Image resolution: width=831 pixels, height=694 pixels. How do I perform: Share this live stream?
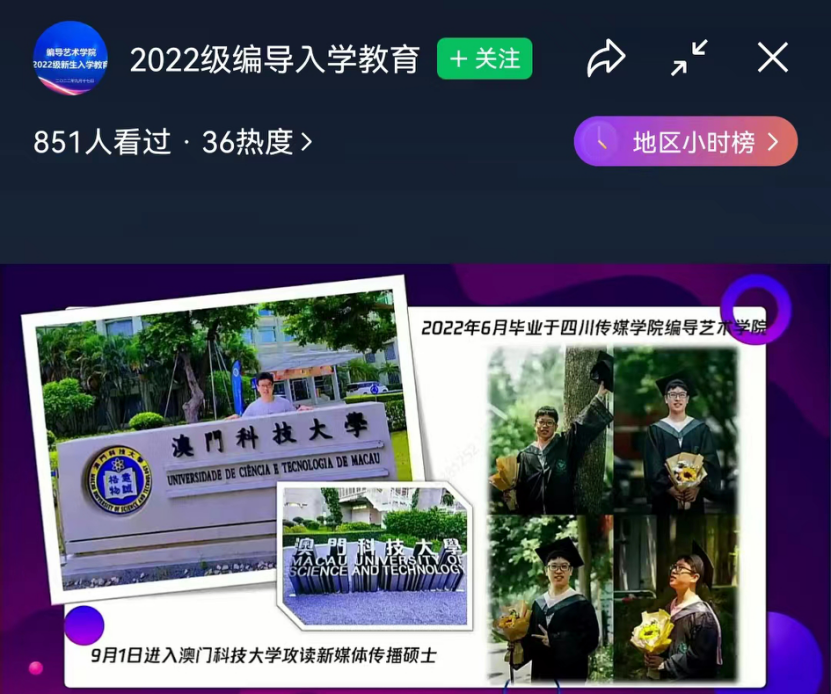click(x=605, y=58)
